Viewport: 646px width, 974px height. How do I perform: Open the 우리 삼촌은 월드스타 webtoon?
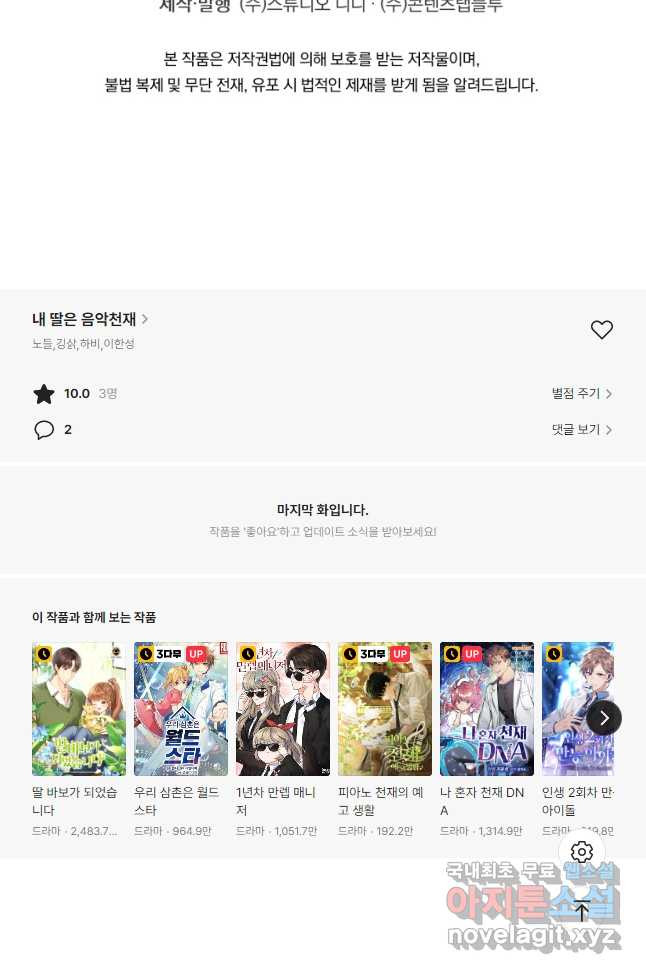click(x=181, y=709)
